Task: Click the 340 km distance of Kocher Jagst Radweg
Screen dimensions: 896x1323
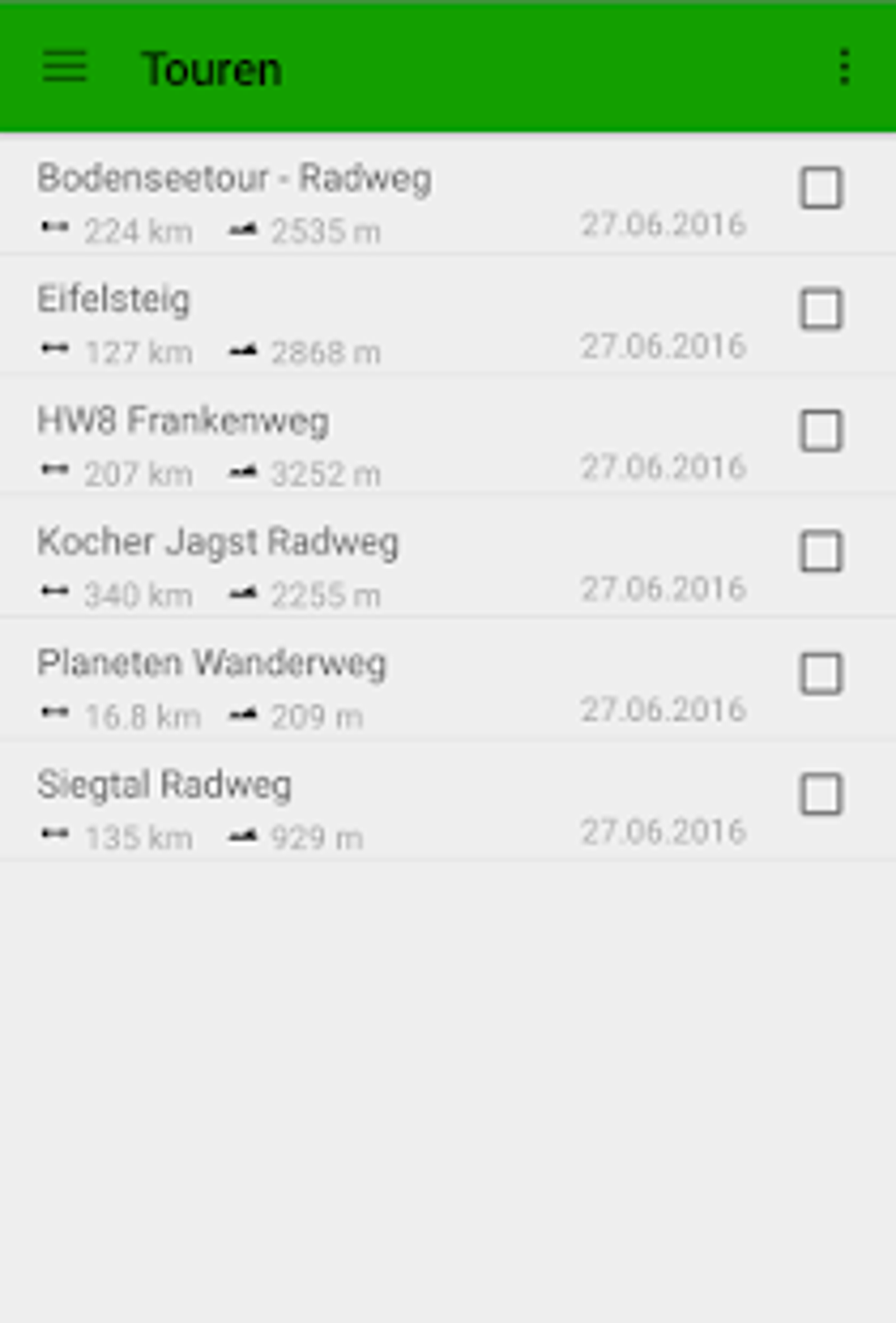Action: [139, 594]
